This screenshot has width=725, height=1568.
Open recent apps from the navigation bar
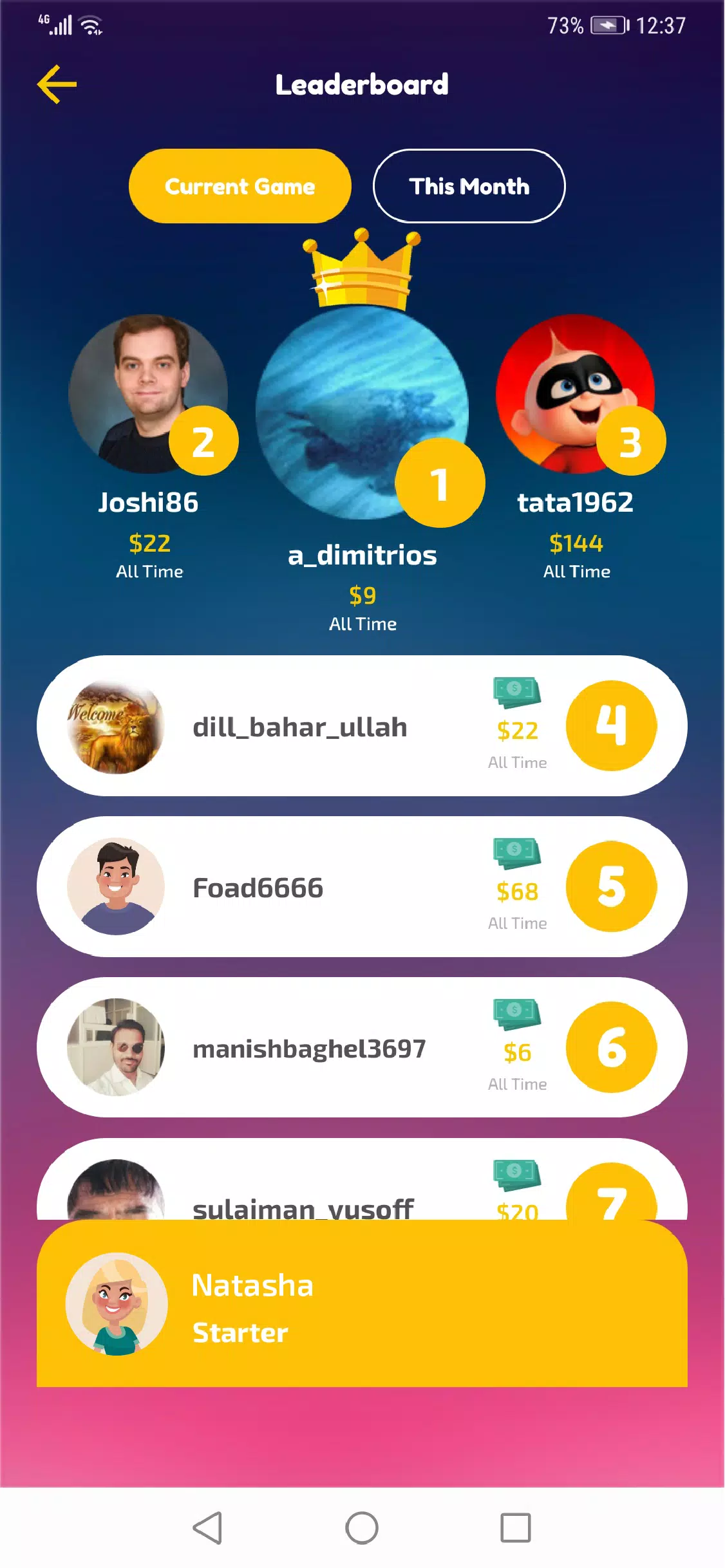pyautogui.click(x=515, y=1528)
